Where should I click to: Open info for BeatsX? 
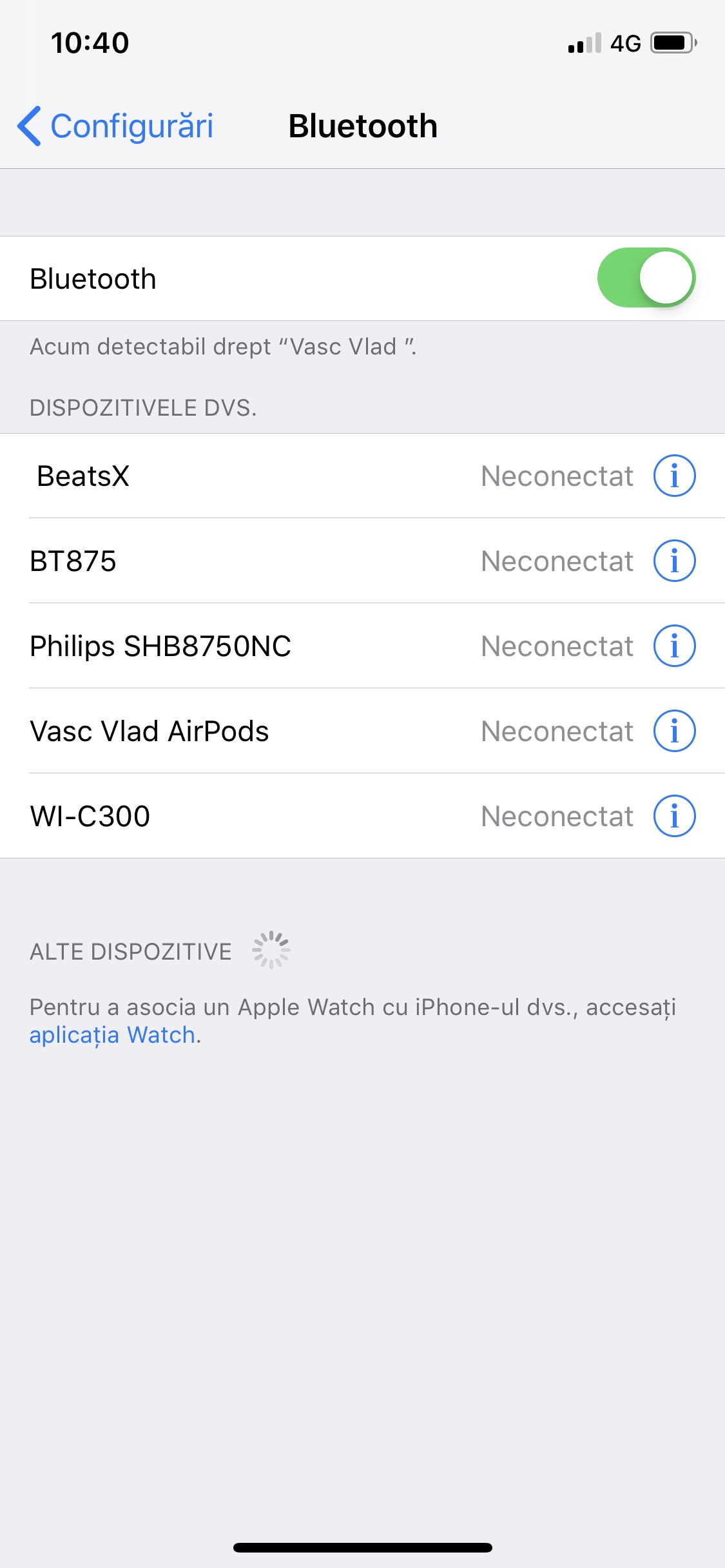(674, 476)
